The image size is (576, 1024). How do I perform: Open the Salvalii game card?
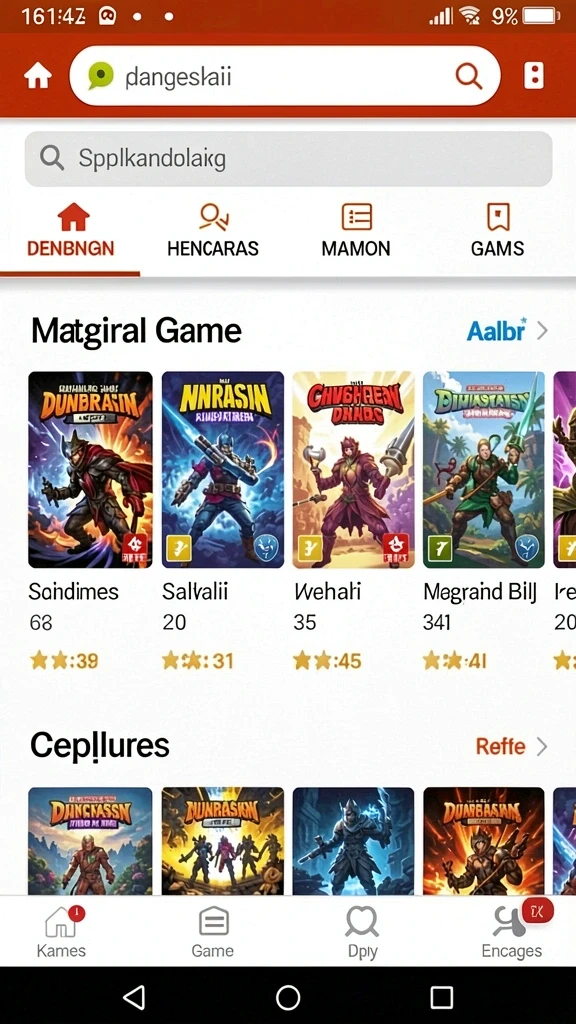(223, 521)
